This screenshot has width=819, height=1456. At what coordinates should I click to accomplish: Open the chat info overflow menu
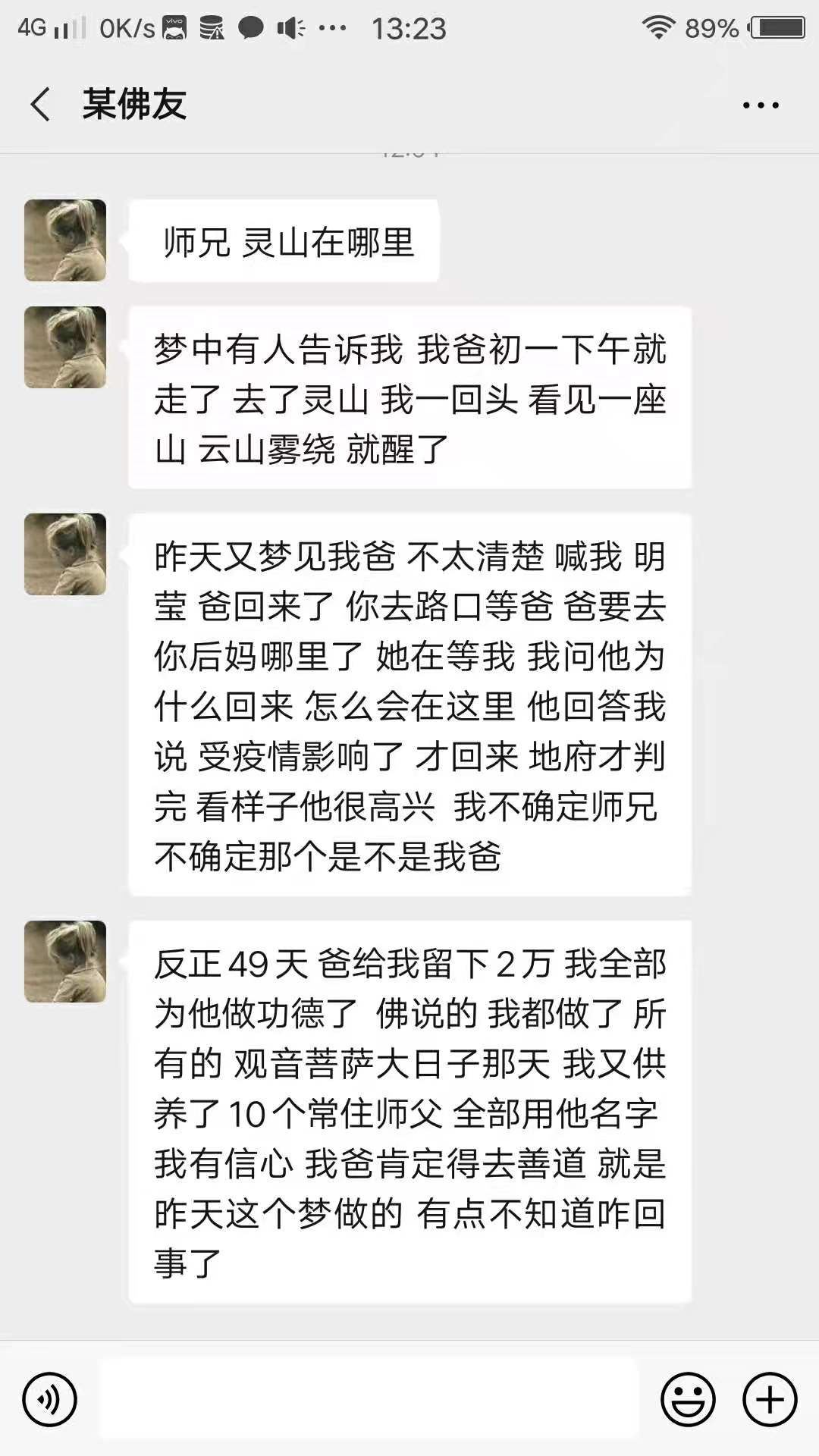pos(761,105)
